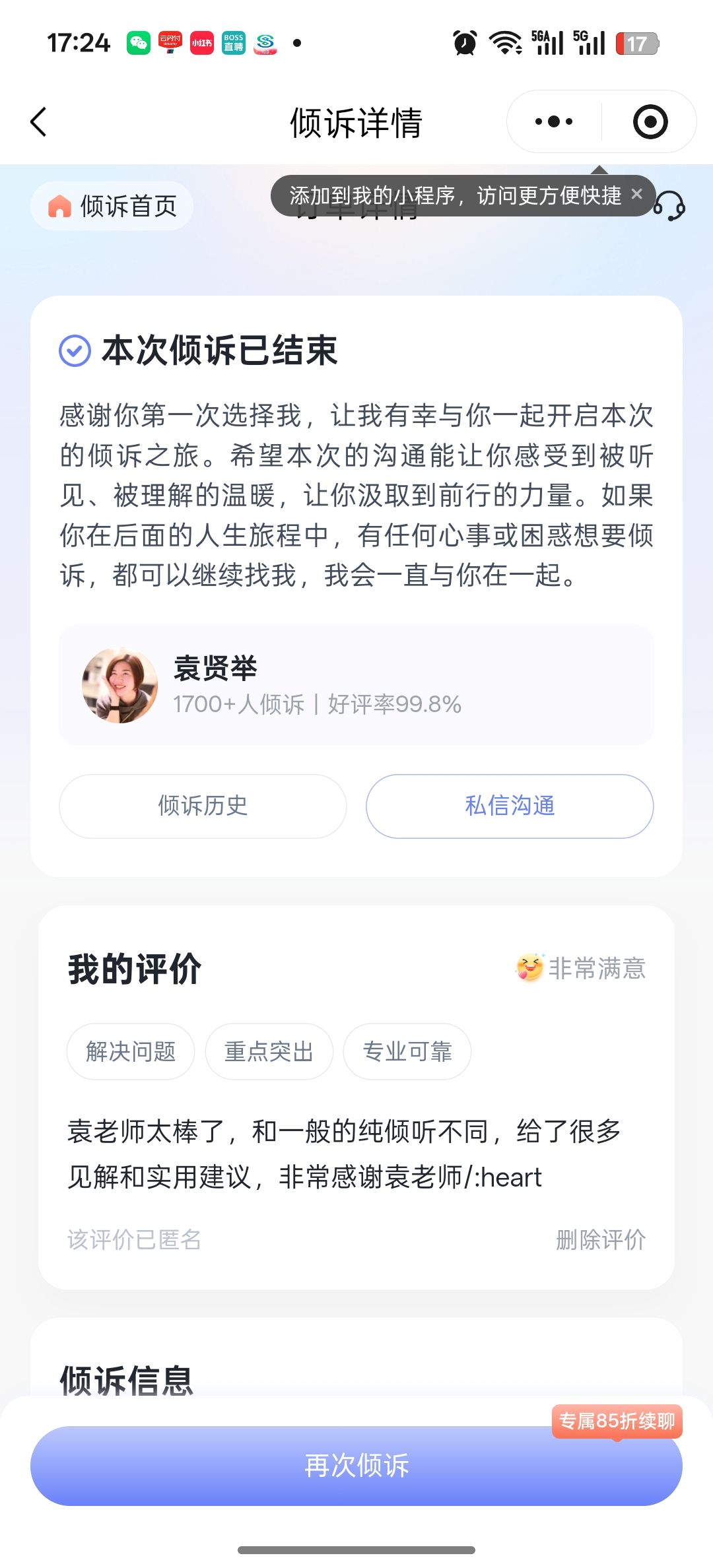Tap 删除评价 to remove my review

point(600,1239)
